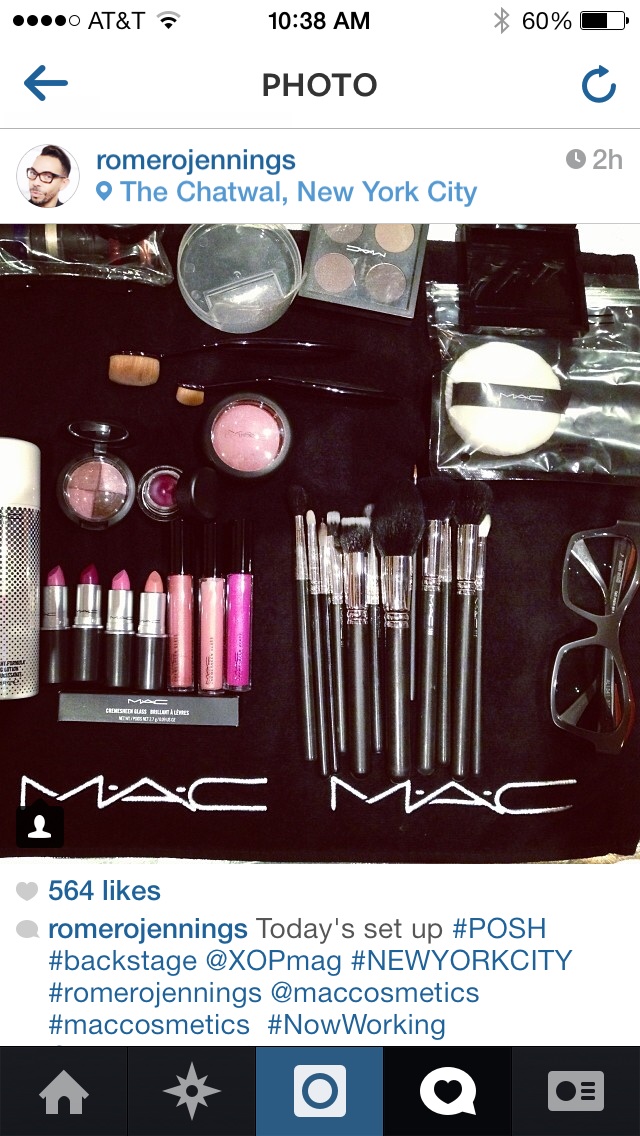Open the #POSH hashtag
The image size is (640, 1136).
click(x=499, y=929)
